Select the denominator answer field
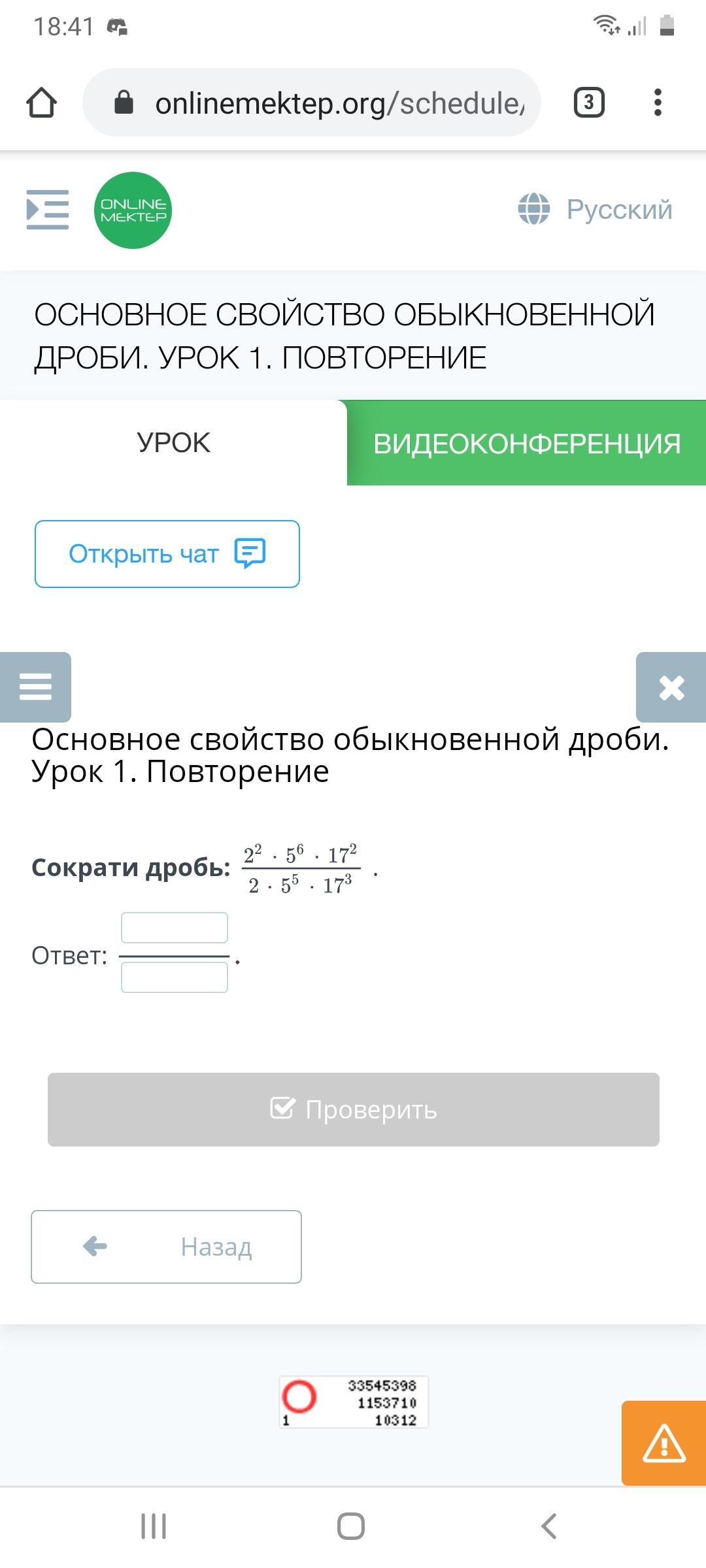This screenshot has height=1568, width=706. tap(175, 977)
